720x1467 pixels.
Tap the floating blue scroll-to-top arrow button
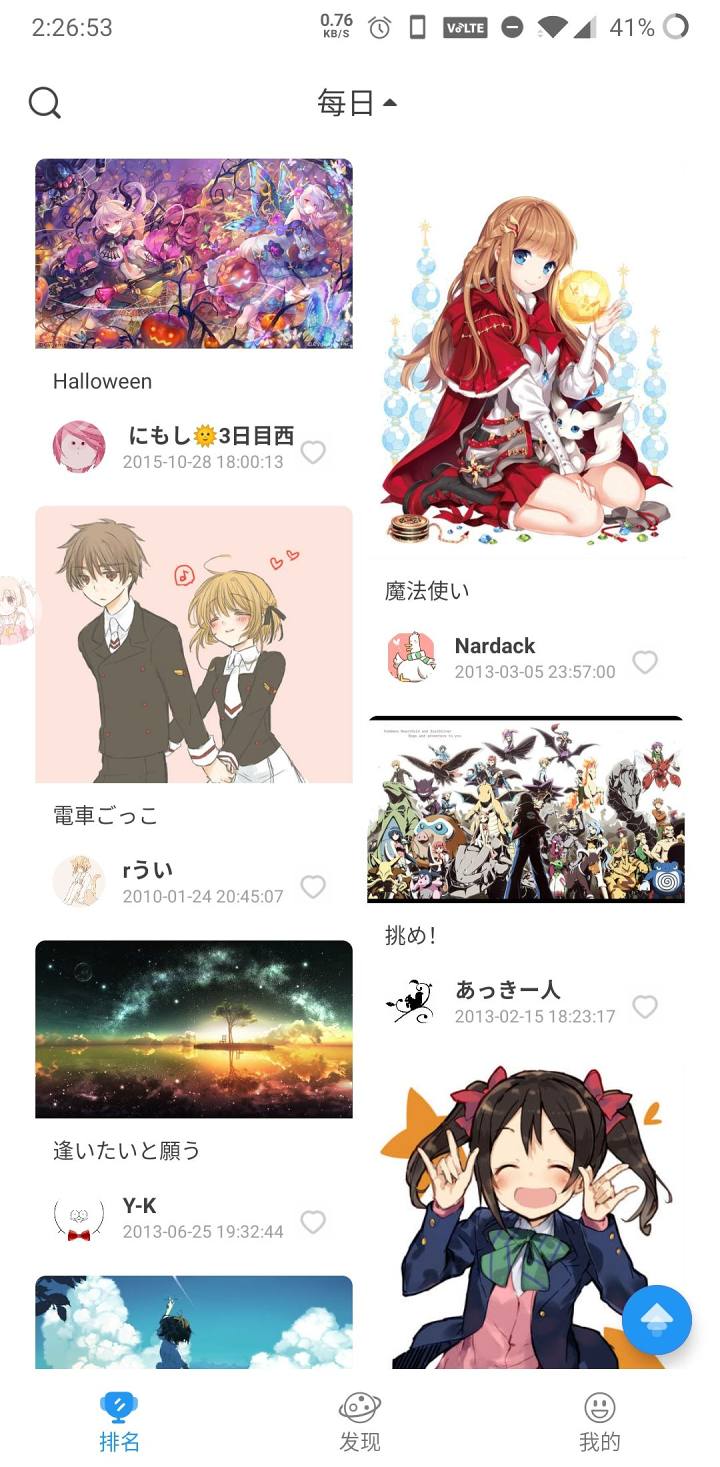[657, 1320]
